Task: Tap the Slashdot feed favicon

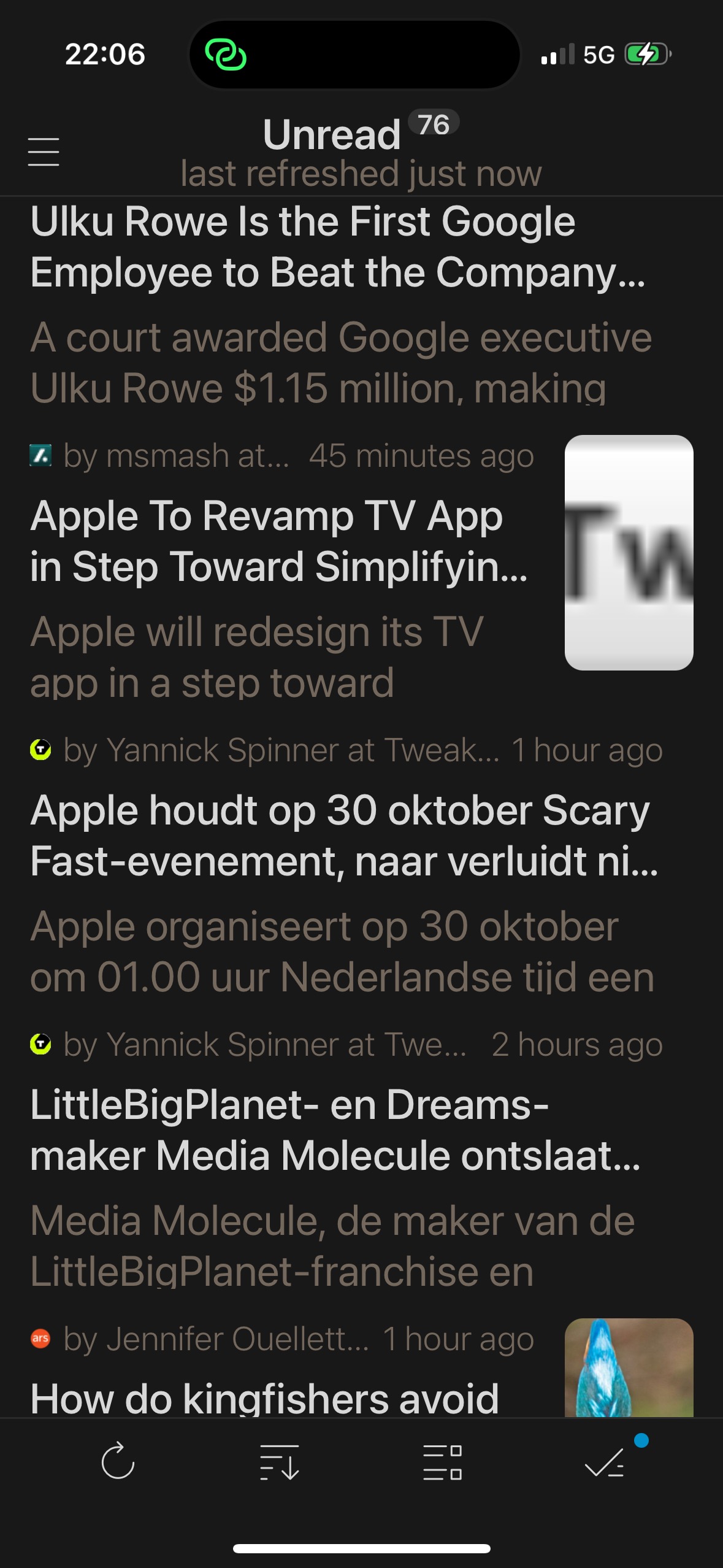Action: (40, 455)
